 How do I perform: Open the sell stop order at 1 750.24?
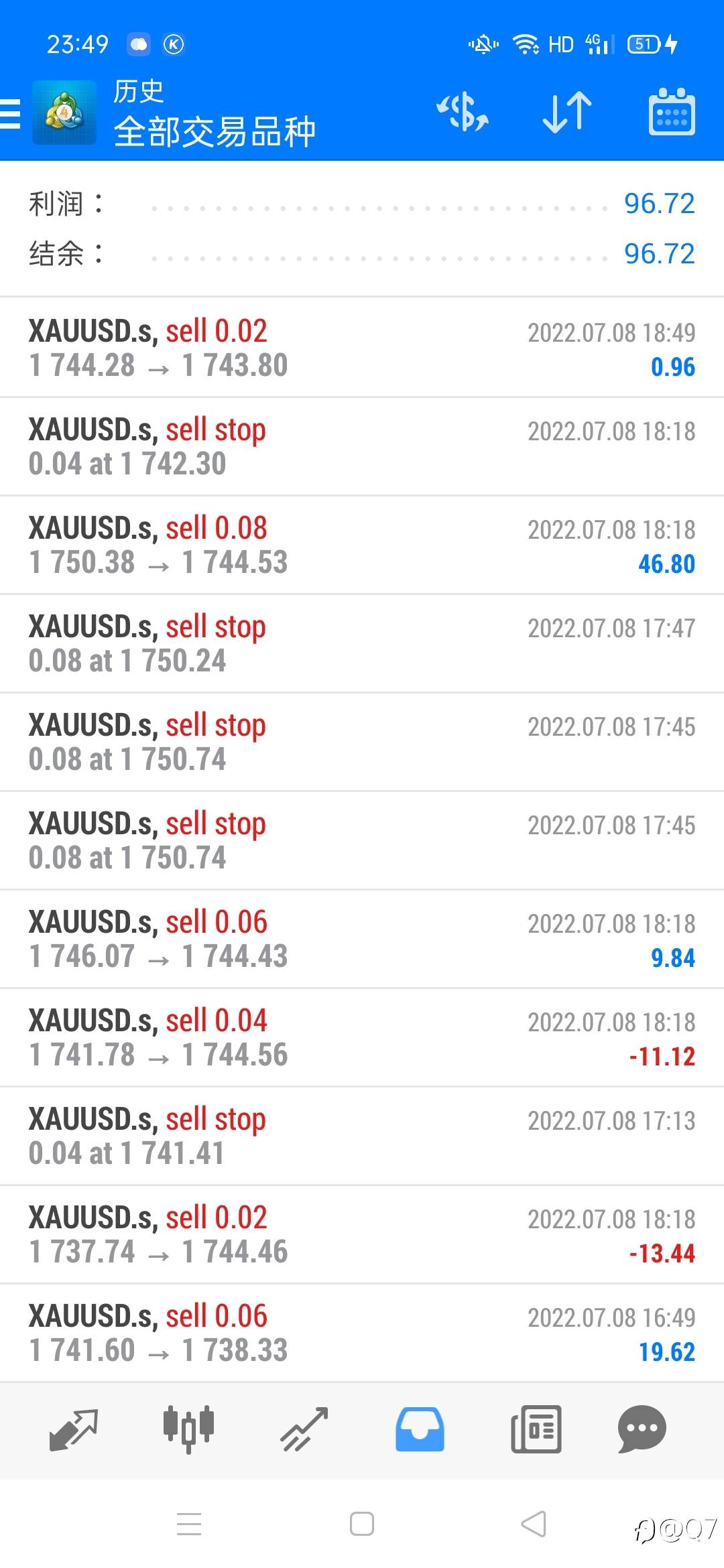(362, 643)
